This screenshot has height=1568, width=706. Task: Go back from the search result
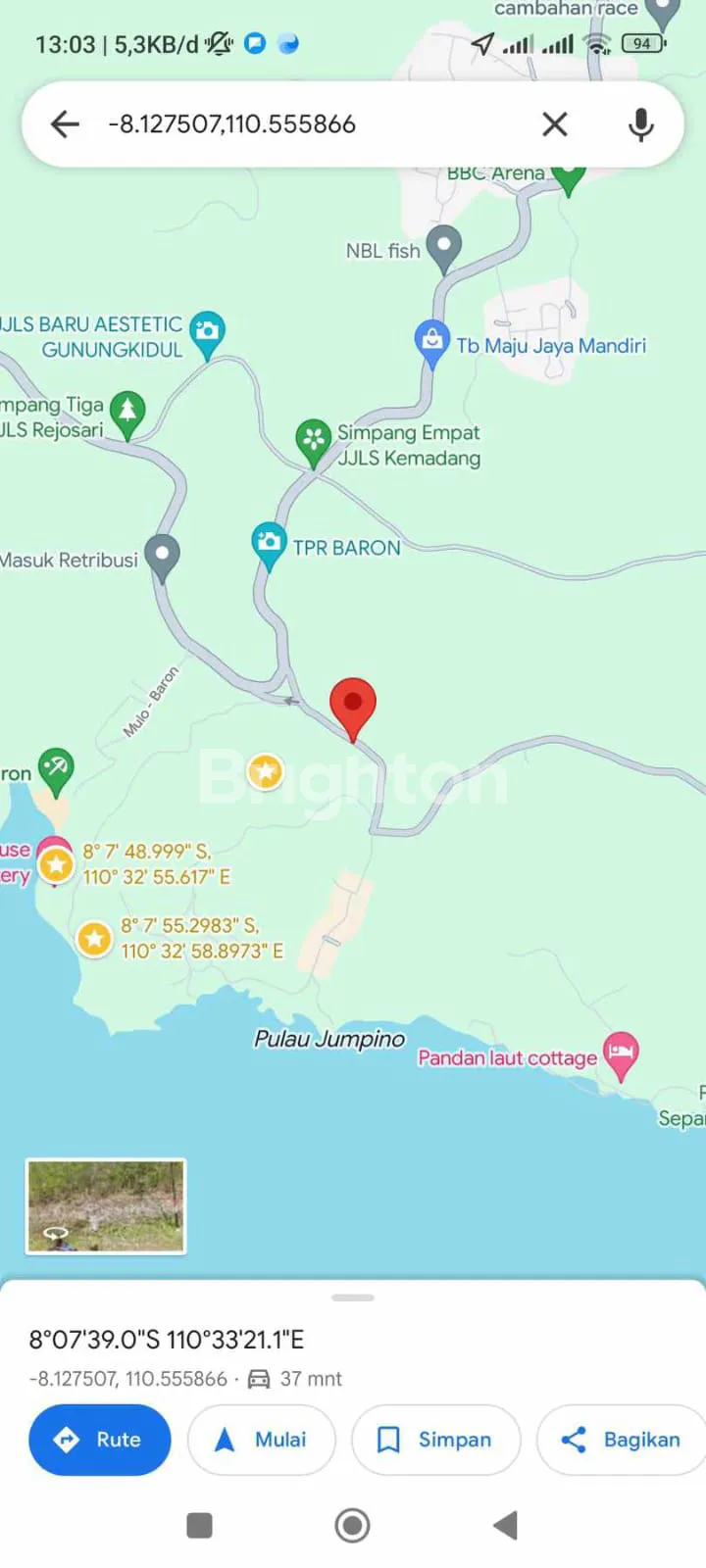[x=65, y=124]
